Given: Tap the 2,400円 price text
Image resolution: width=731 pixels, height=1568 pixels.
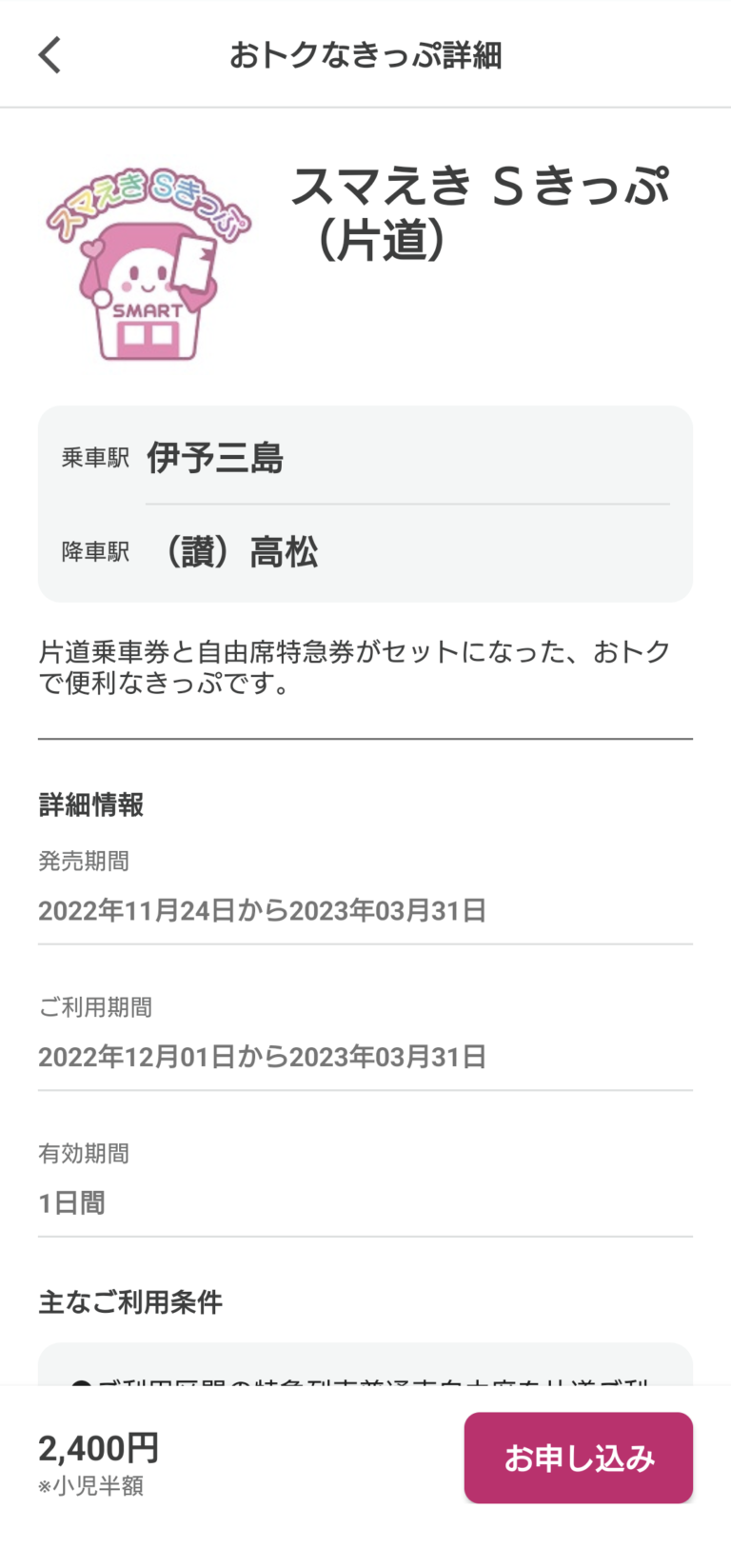Looking at the screenshot, I should (x=95, y=1446).
